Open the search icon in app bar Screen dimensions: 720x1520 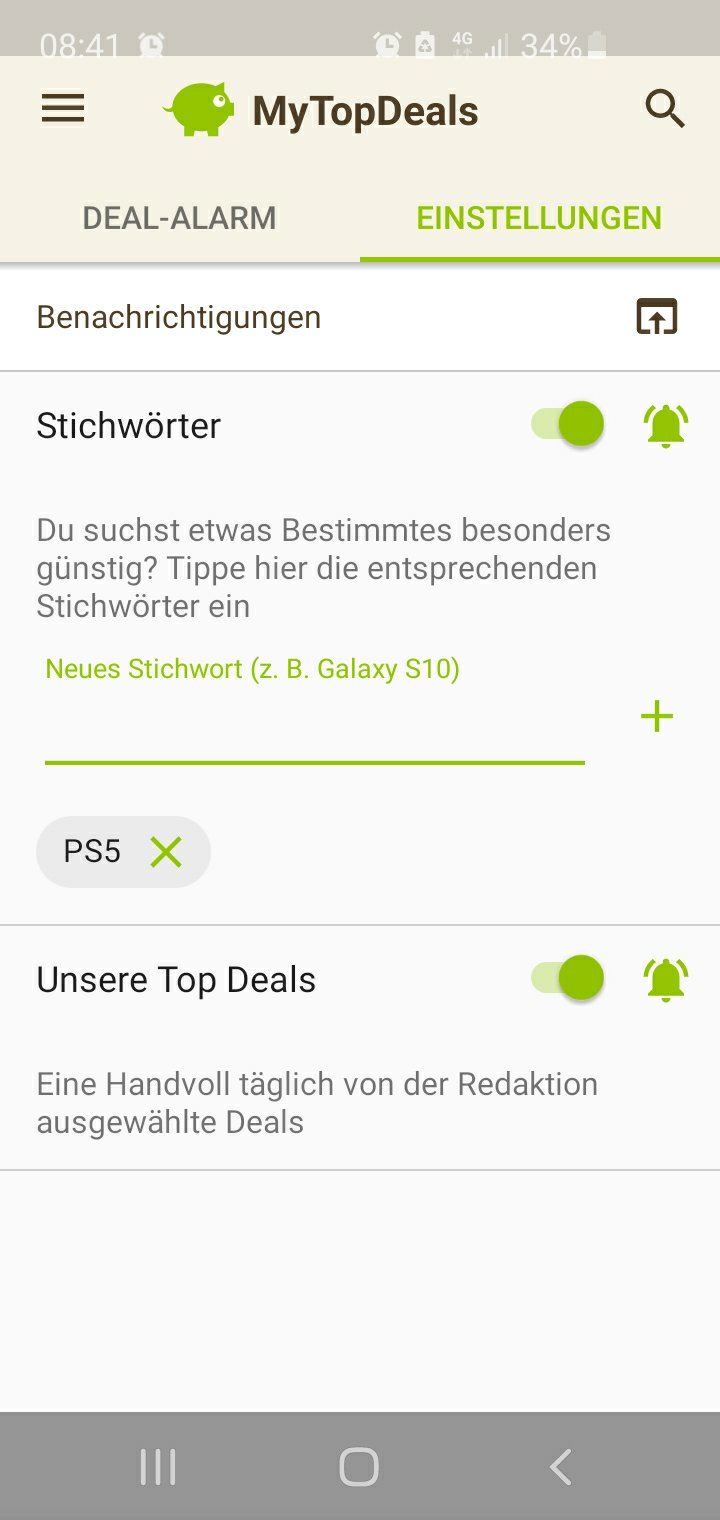click(x=665, y=109)
